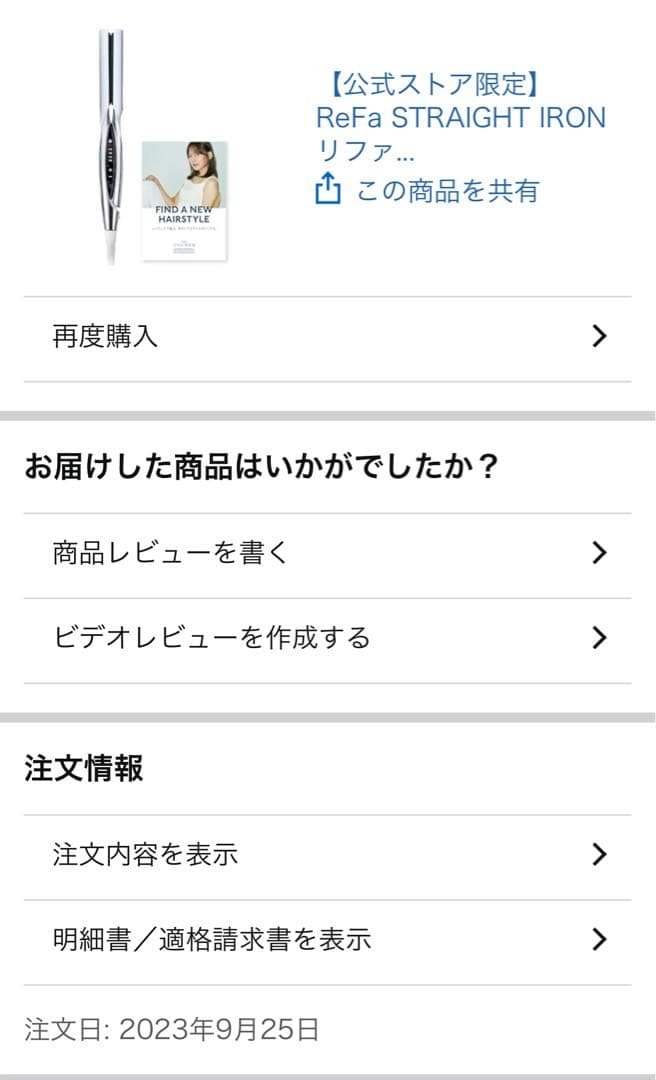Tap ビデオレビューを作成する row
The width and height of the screenshot is (656, 1080).
pyautogui.click(x=327, y=638)
